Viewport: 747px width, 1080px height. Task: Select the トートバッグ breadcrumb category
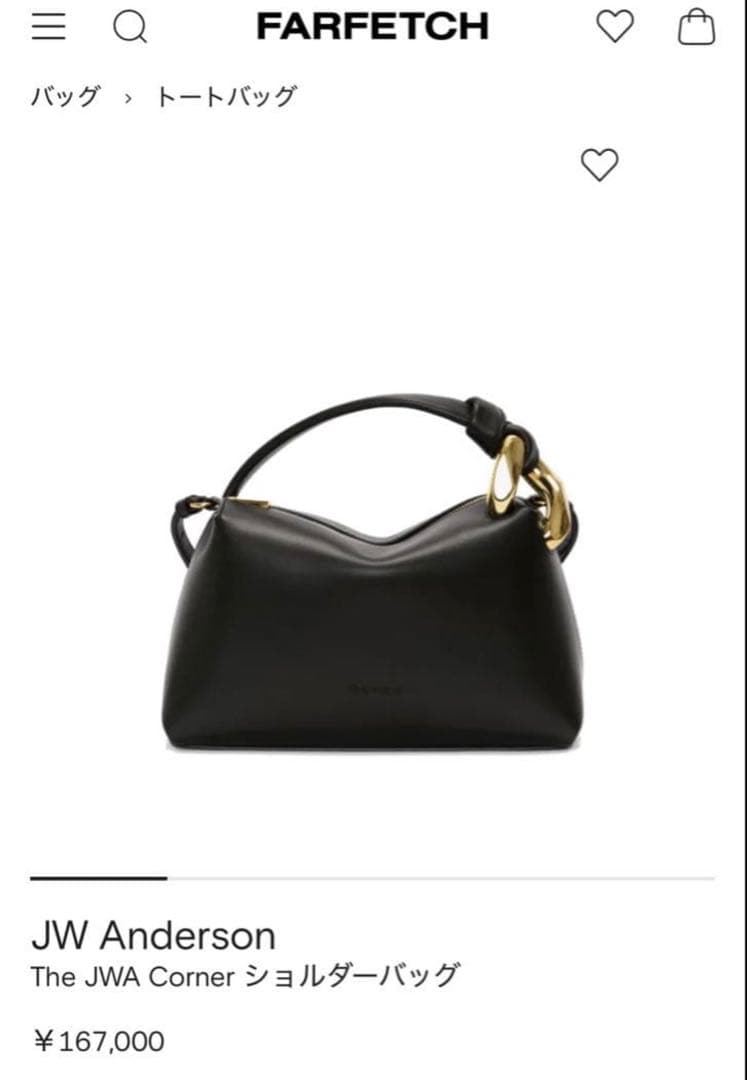(x=225, y=95)
